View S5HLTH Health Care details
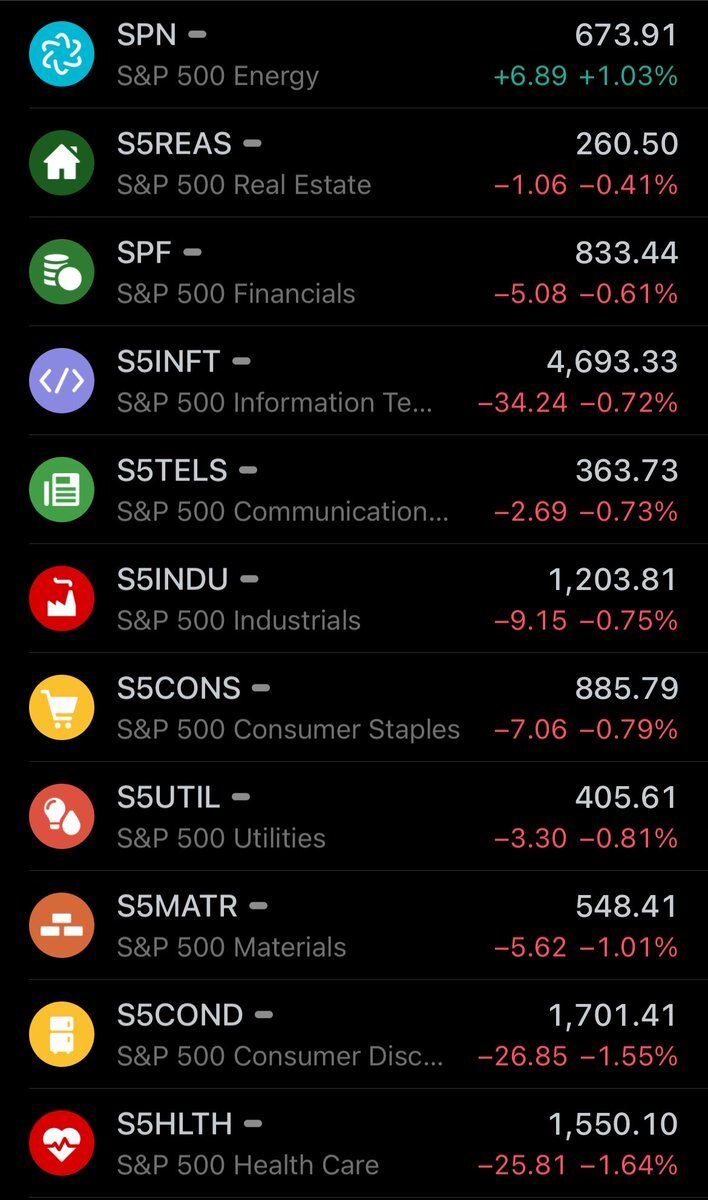The height and width of the screenshot is (1200, 708). [354, 1144]
